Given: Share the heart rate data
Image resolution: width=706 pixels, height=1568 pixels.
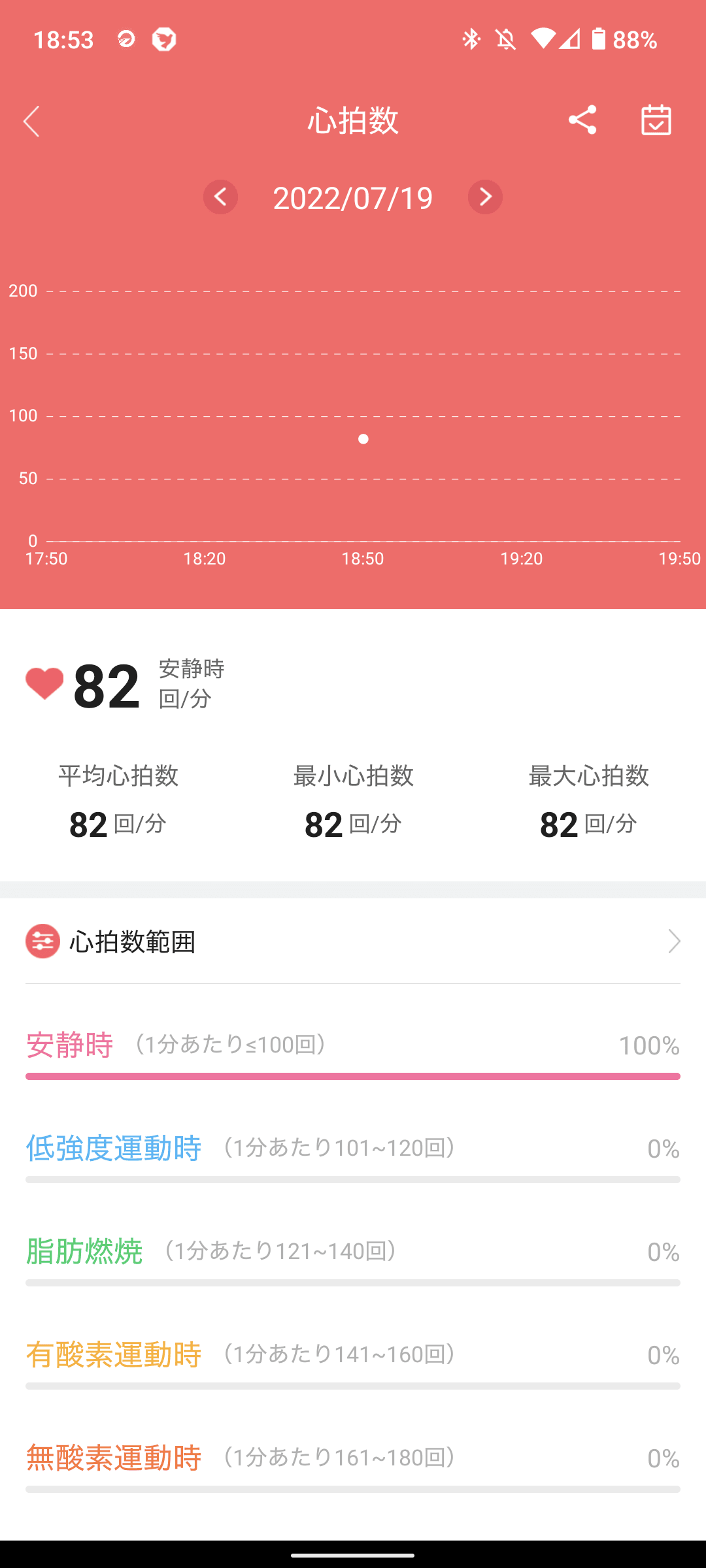Looking at the screenshot, I should (x=582, y=120).
